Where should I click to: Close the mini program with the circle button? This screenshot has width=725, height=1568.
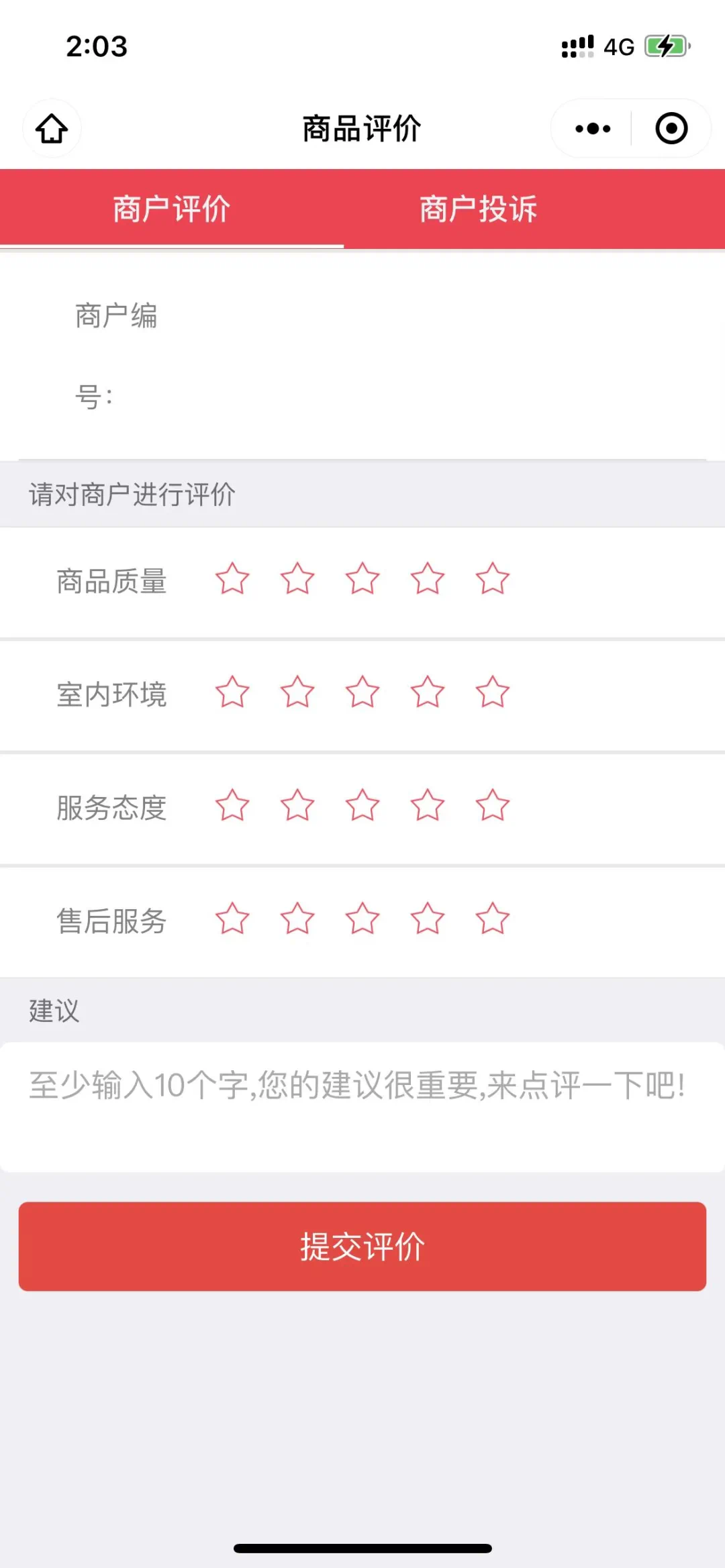click(x=671, y=129)
